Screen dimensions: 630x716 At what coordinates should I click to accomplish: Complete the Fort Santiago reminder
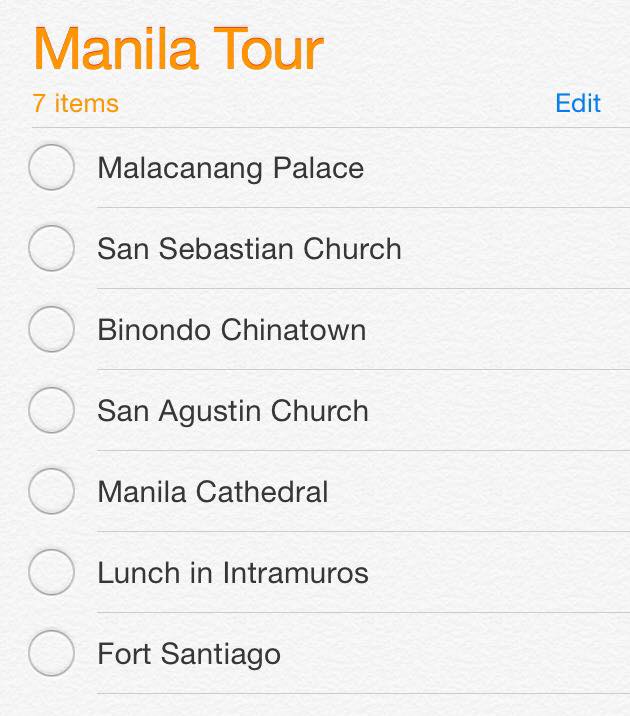click(x=51, y=654)
